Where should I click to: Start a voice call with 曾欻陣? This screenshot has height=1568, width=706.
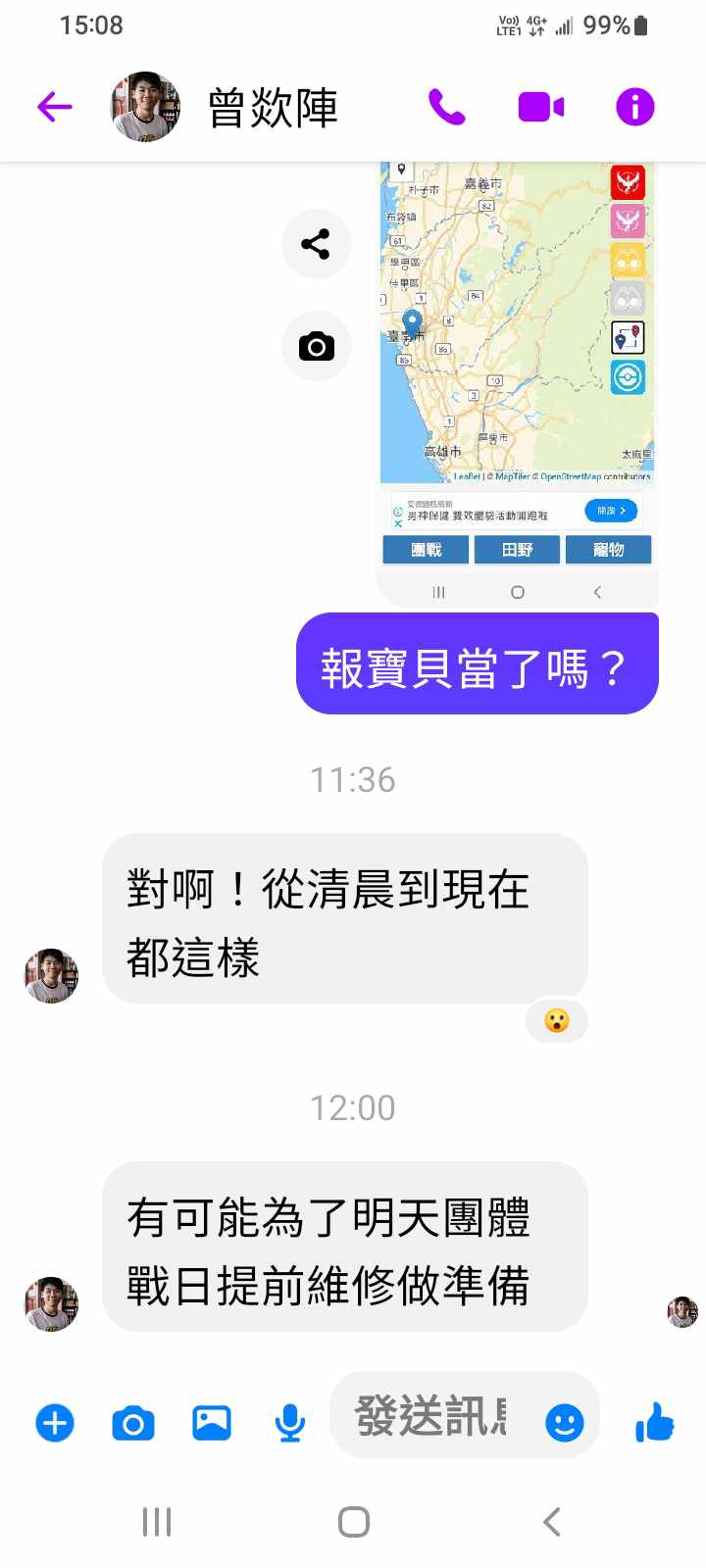(446, 107)
